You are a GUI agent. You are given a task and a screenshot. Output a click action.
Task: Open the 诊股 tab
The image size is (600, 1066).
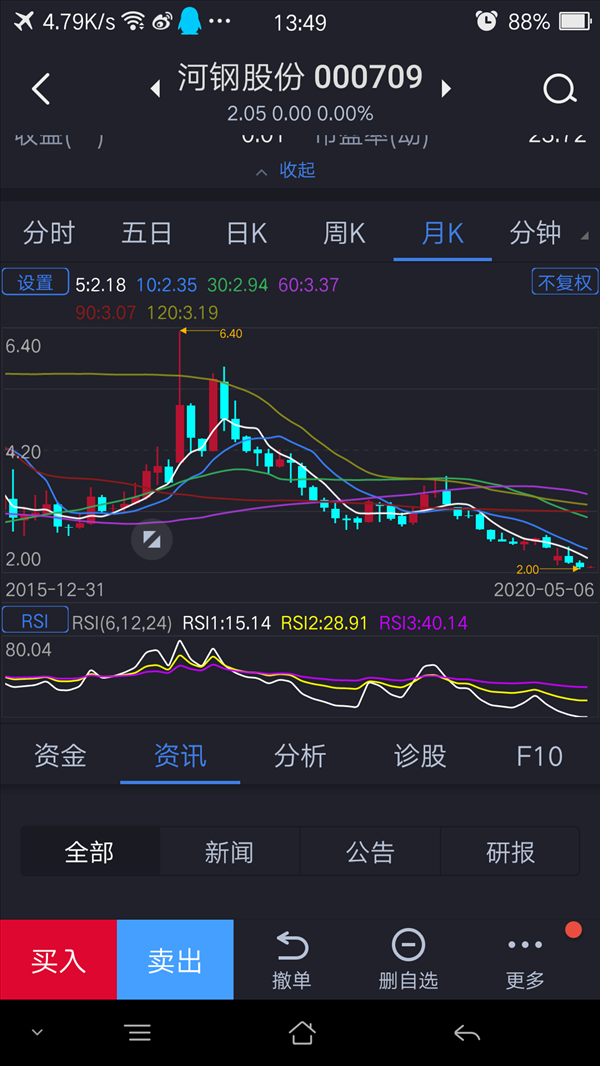(x=420, y=755)
